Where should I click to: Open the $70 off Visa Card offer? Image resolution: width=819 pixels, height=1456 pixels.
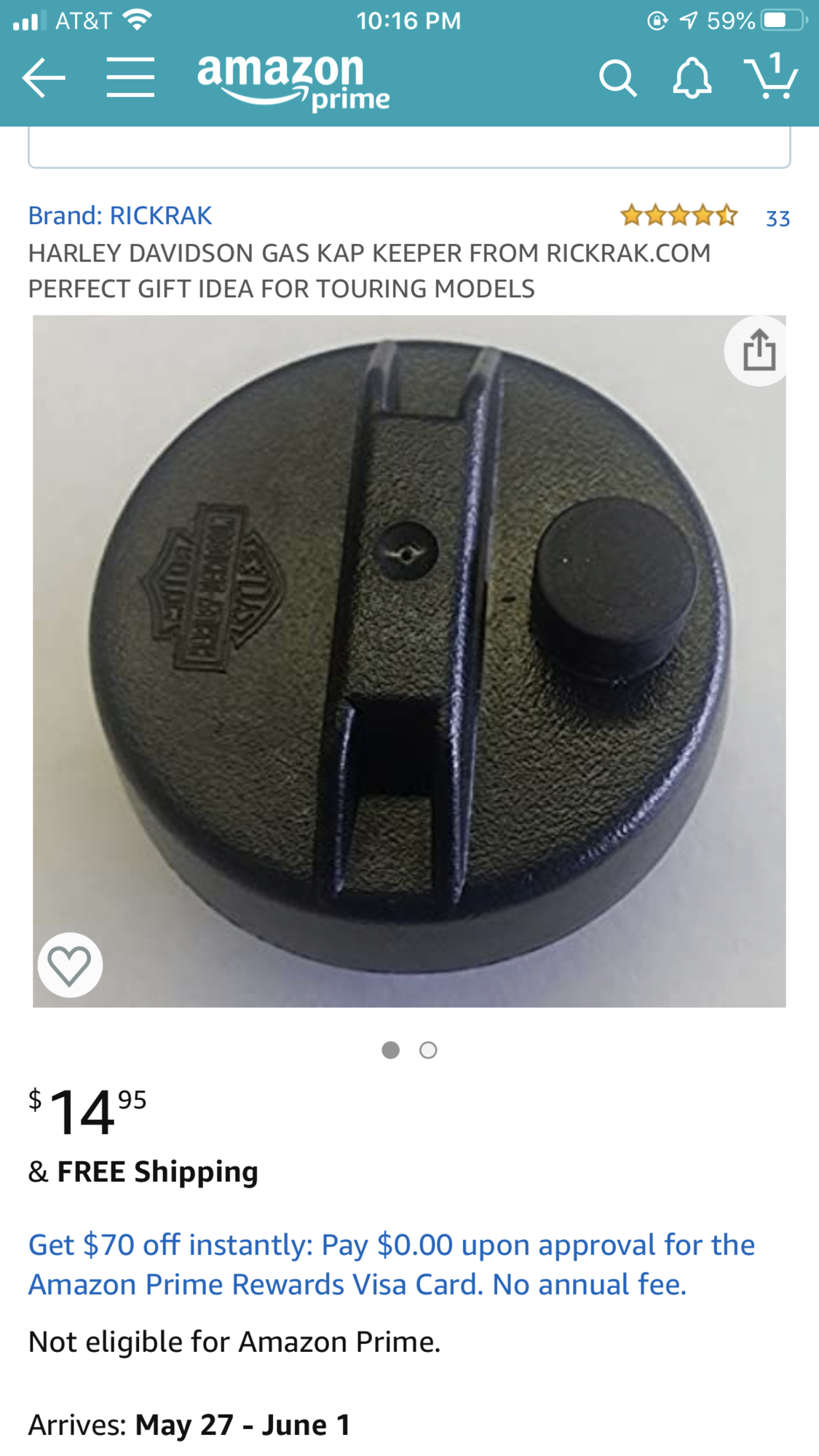(x=391, y=1265)
